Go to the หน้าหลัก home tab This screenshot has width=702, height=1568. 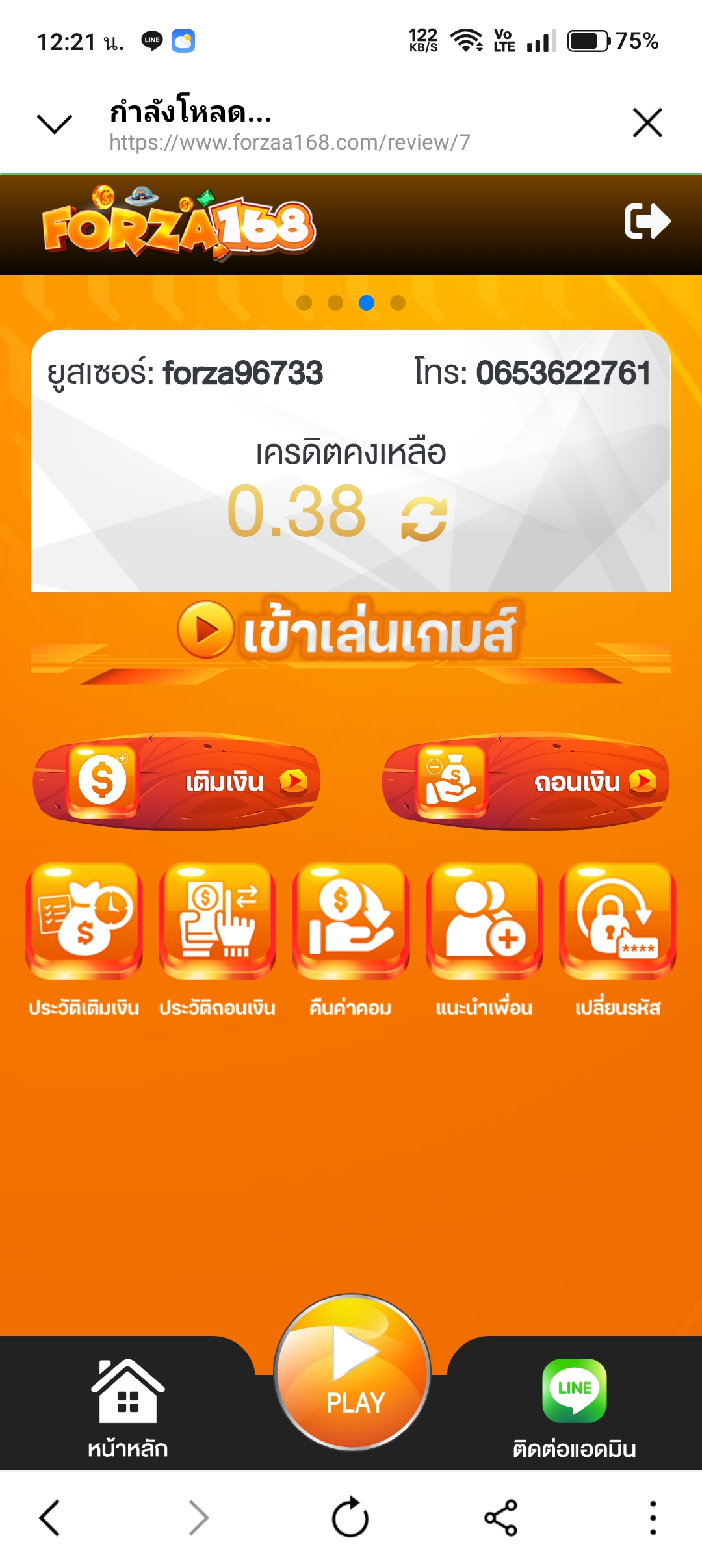pos(128,1409)
